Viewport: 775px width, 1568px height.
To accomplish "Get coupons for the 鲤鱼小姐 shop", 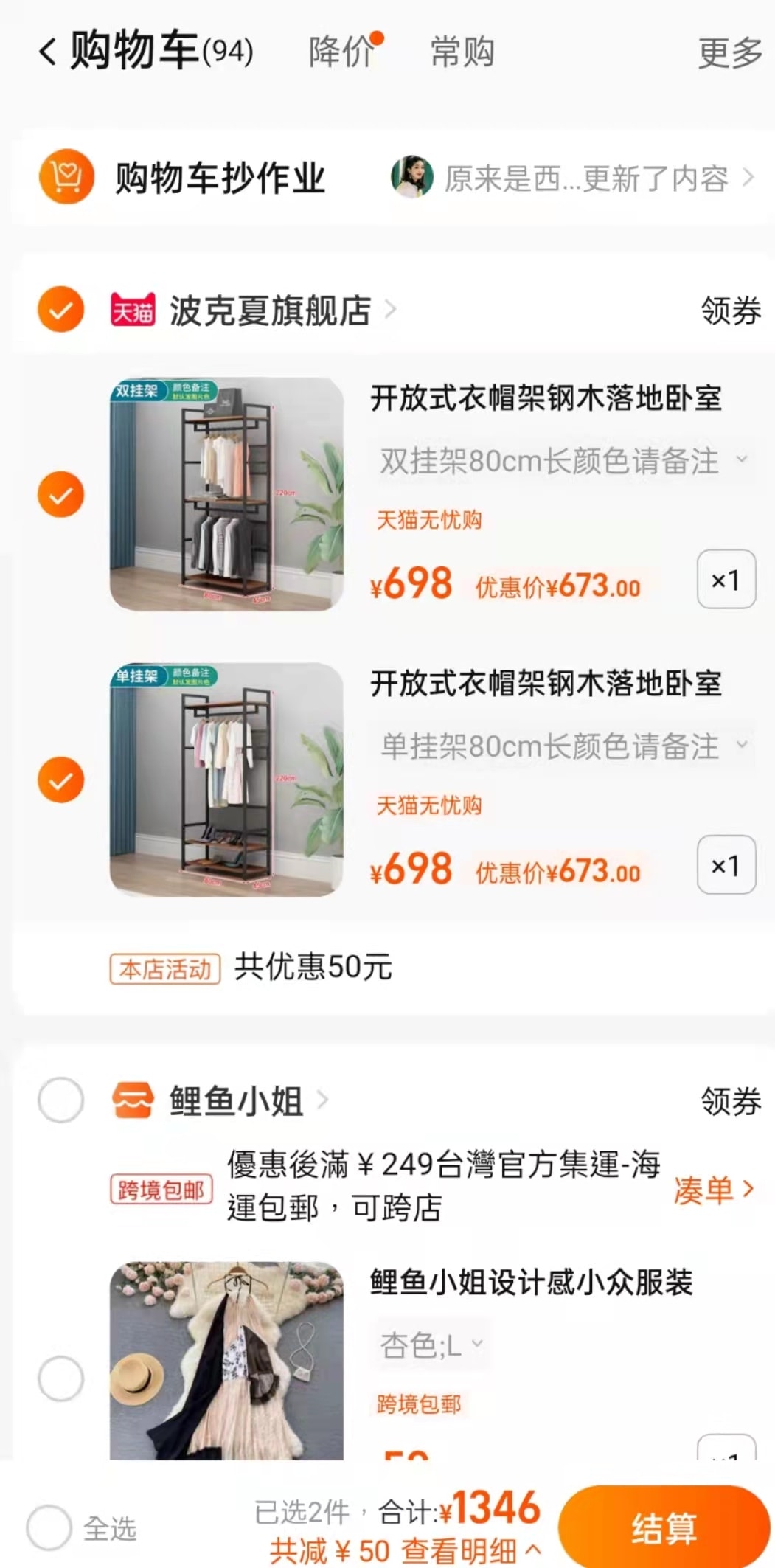I will pyautogui.click(x=730, y=1101).
